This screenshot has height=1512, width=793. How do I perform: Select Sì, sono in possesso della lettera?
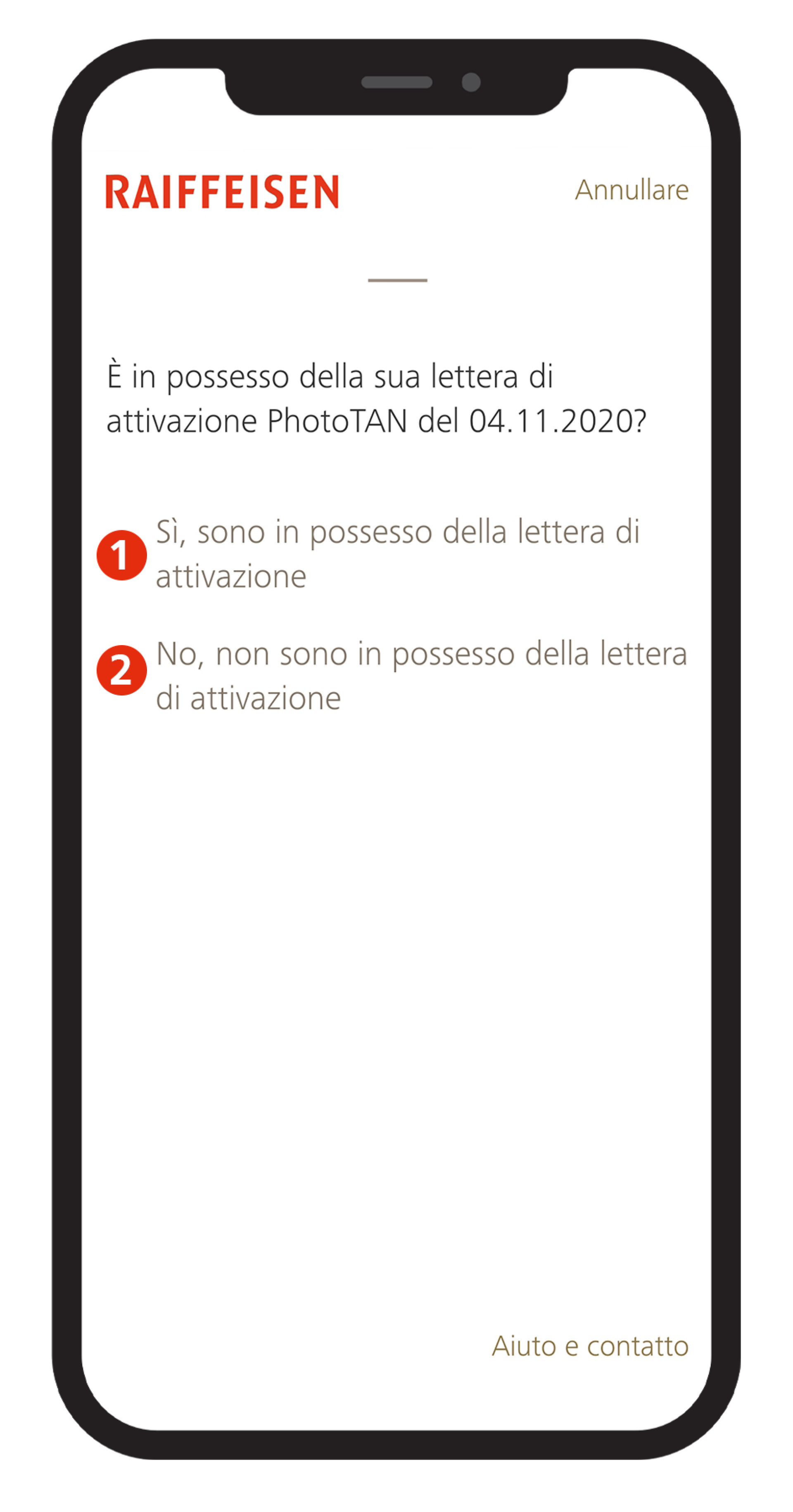(x=397, y=553)
